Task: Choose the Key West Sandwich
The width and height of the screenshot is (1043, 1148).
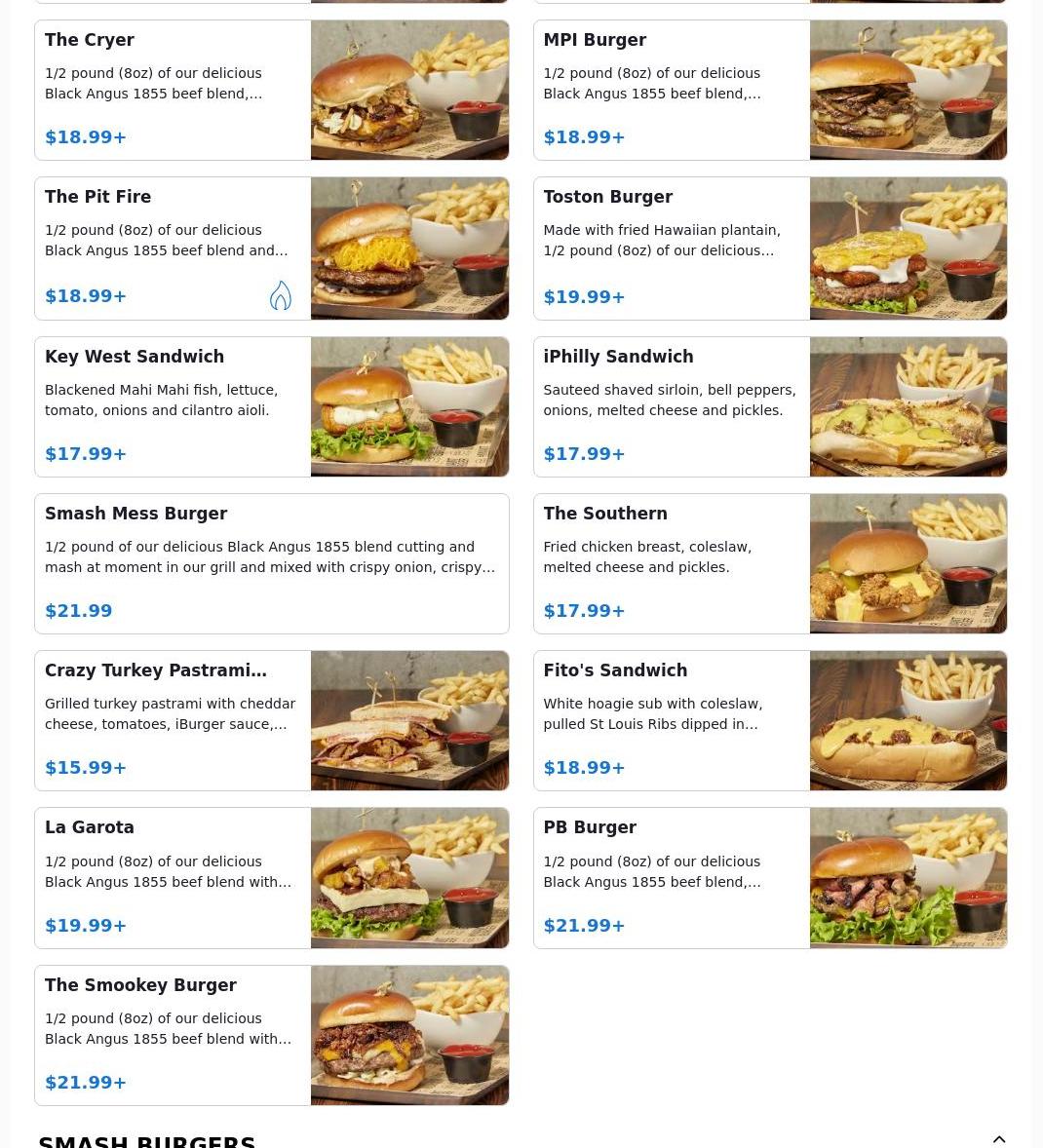Action: coord(272,407)
